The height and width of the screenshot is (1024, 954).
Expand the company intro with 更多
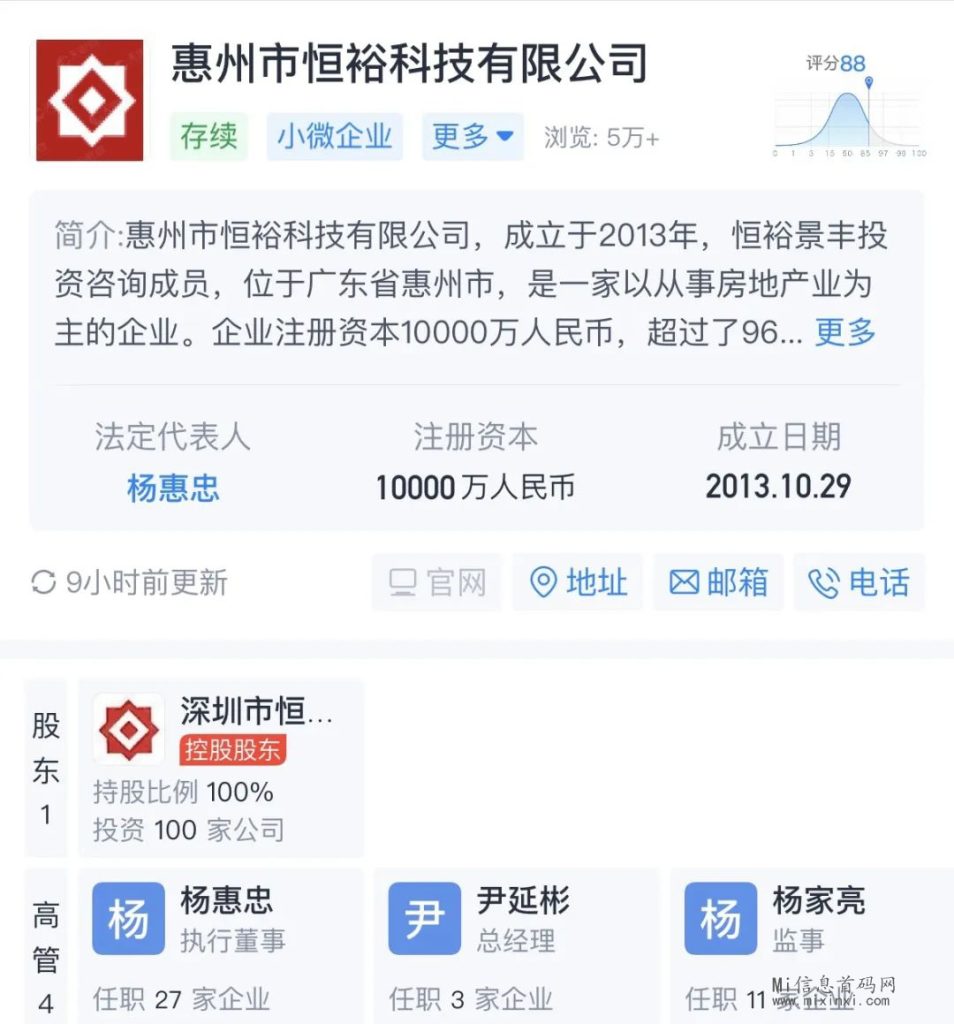(x=845, y=333)
